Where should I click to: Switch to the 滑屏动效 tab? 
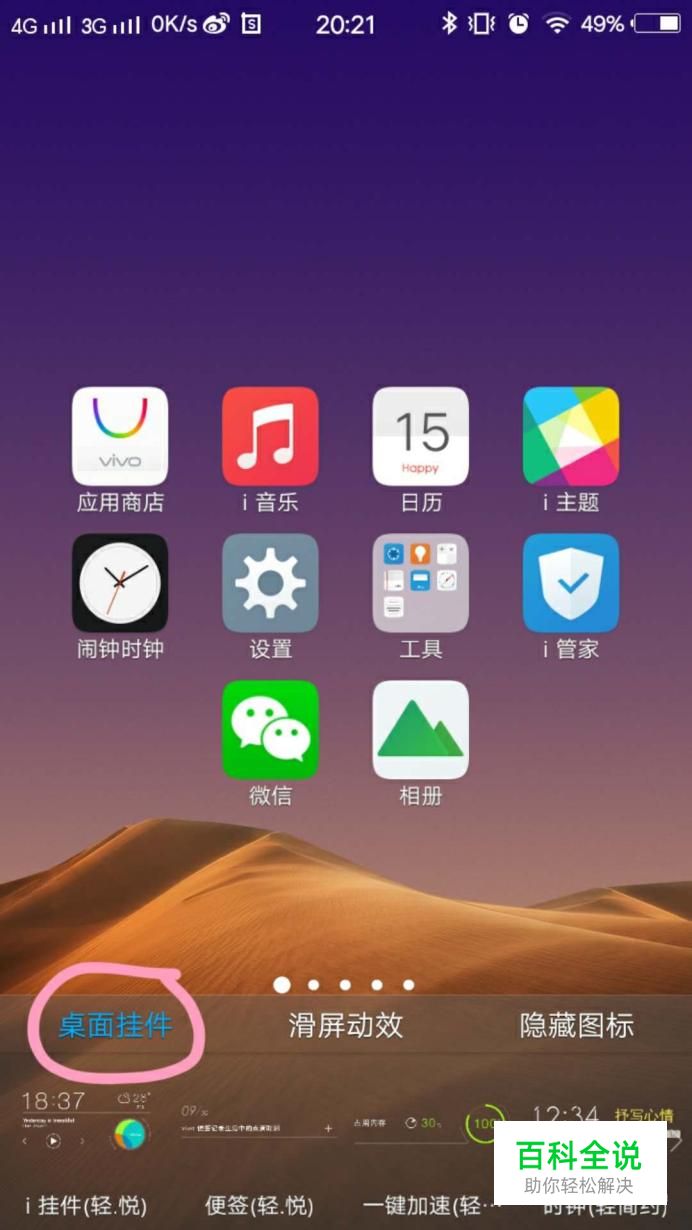pyautogui.click(x=346, y=1025)
